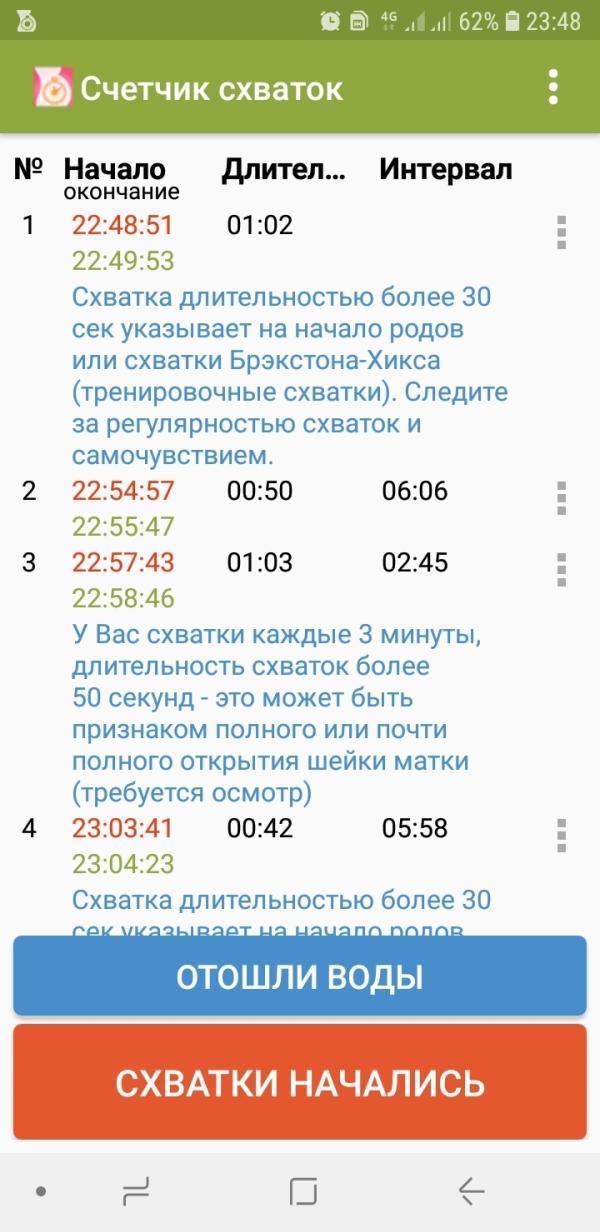Go back using the system back button

tap(471, 1190)
